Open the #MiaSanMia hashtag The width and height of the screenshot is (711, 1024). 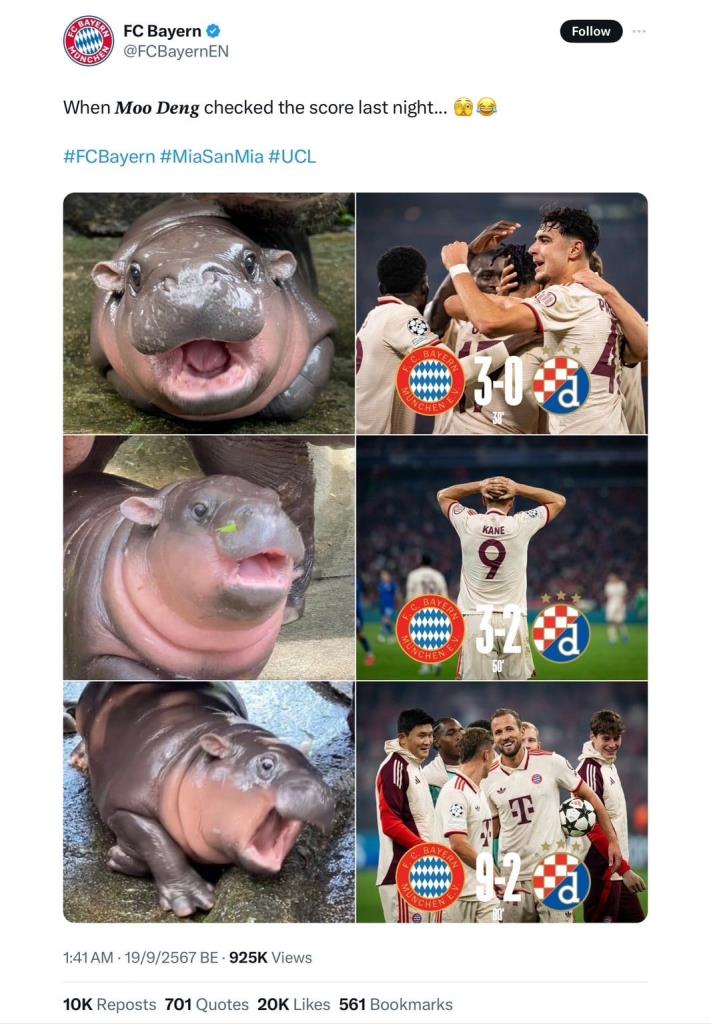coord(210,156)
